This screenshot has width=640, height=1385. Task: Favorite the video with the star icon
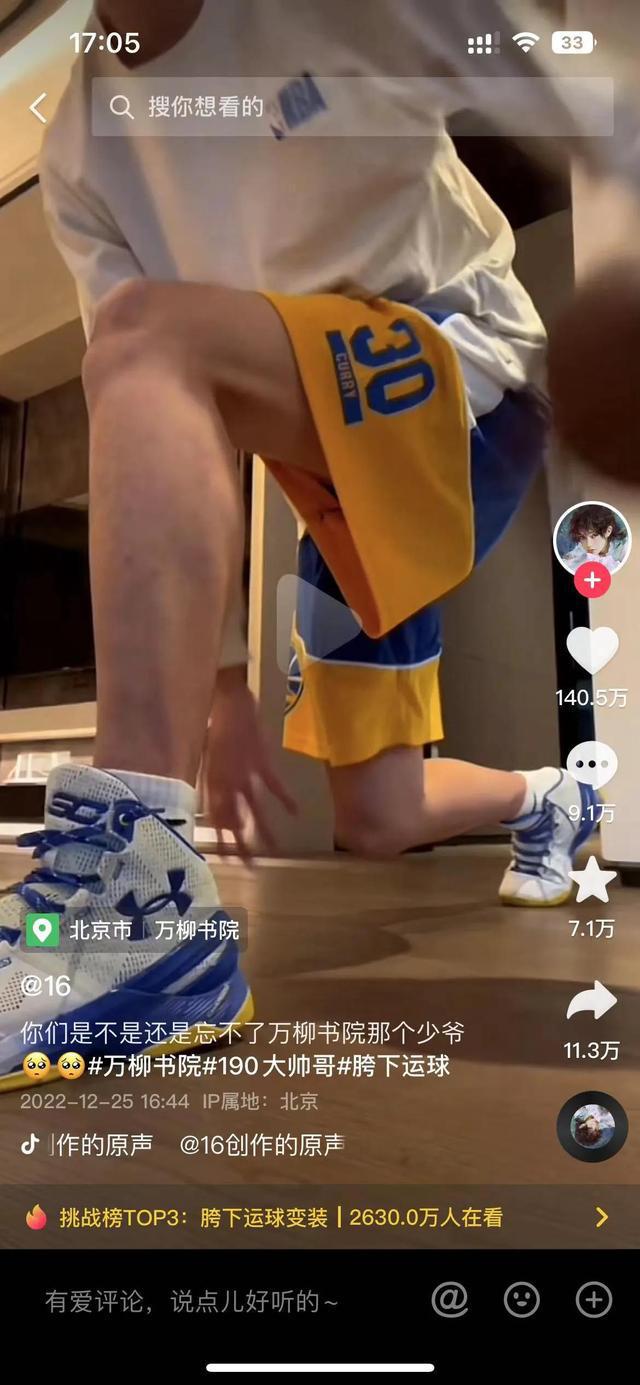click(x=592, y=882)
